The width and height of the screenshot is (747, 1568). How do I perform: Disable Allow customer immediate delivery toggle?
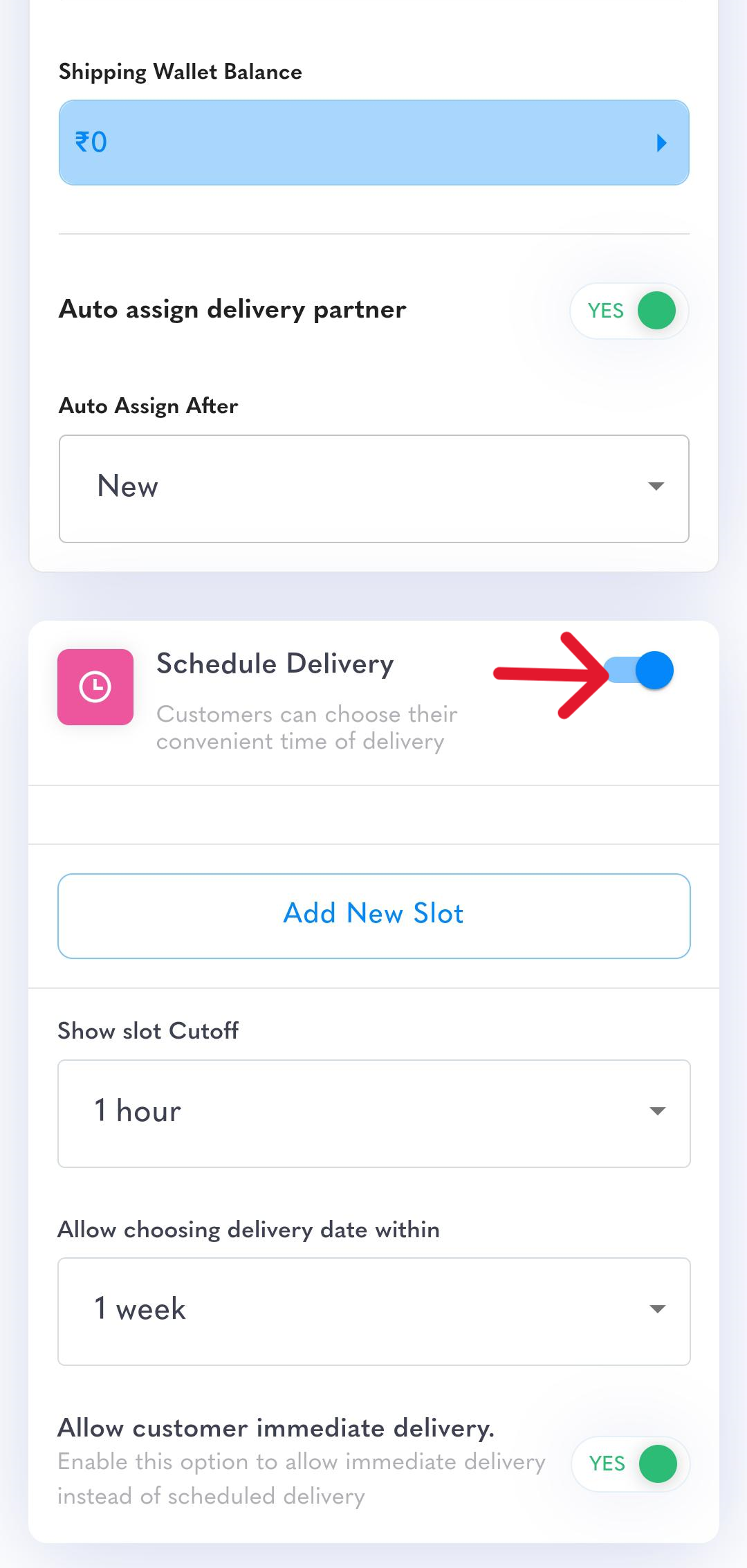(x=630, y=1464)
